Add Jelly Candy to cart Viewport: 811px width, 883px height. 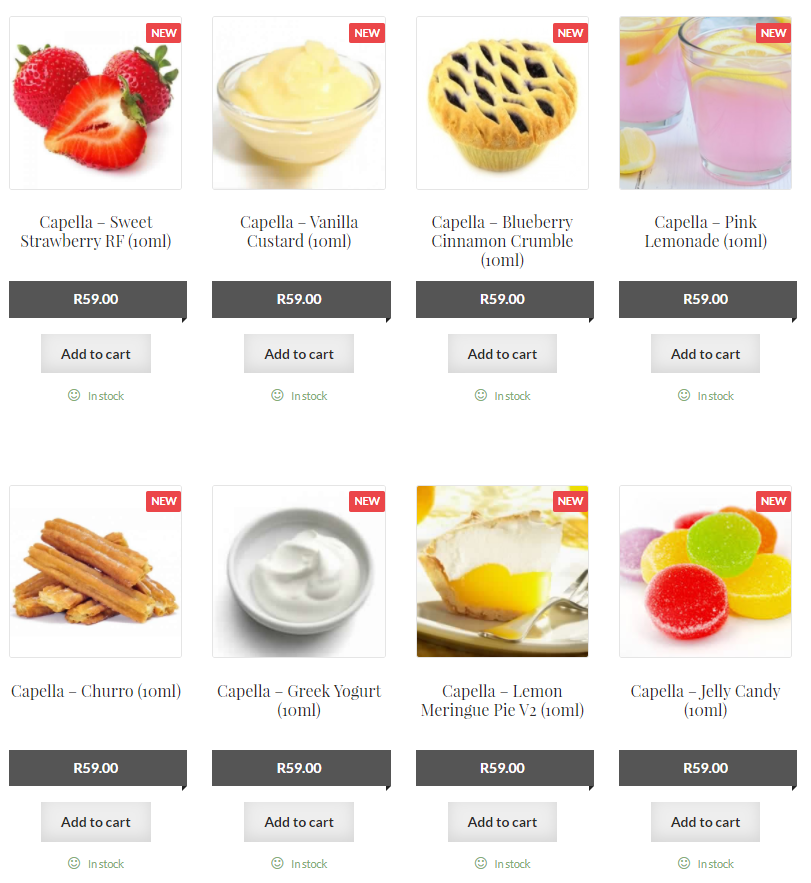click(705, 822)
